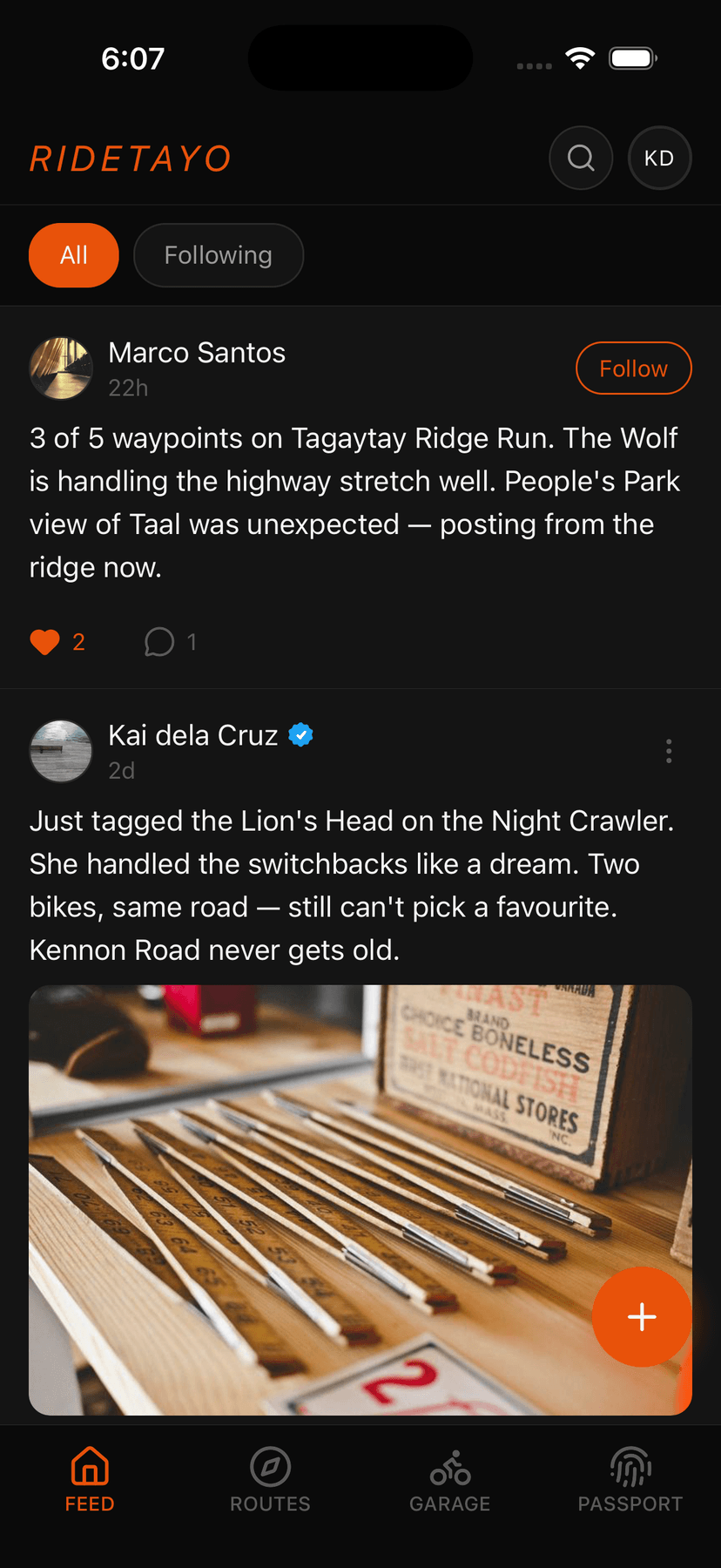Switch to the Routes tab
This screenshot has height=1568, width=721.
270,1479
